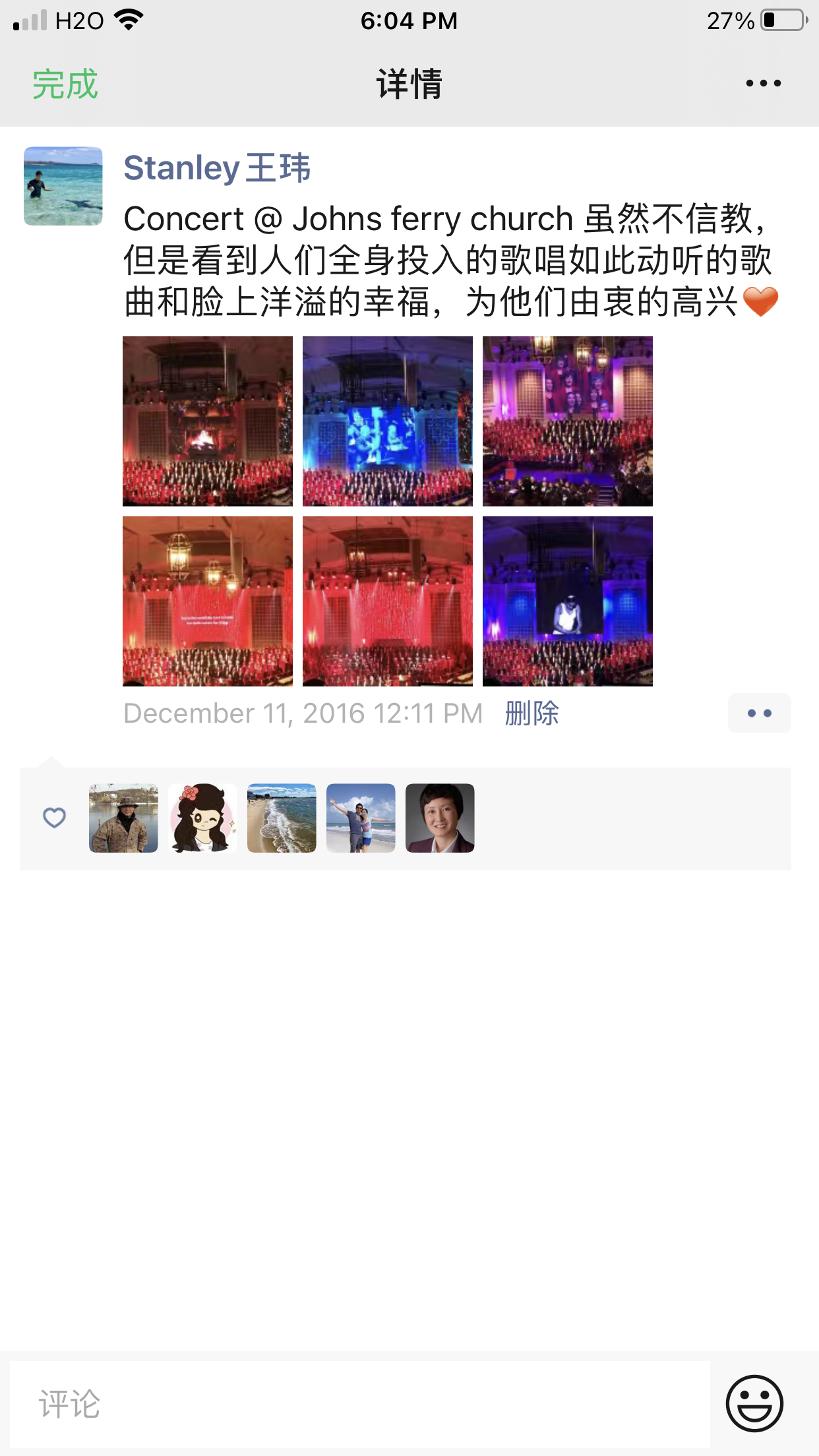819x1456 pixels.
Task: Open the liker with the cartoon girl avatar
Action: coord(202,818)
